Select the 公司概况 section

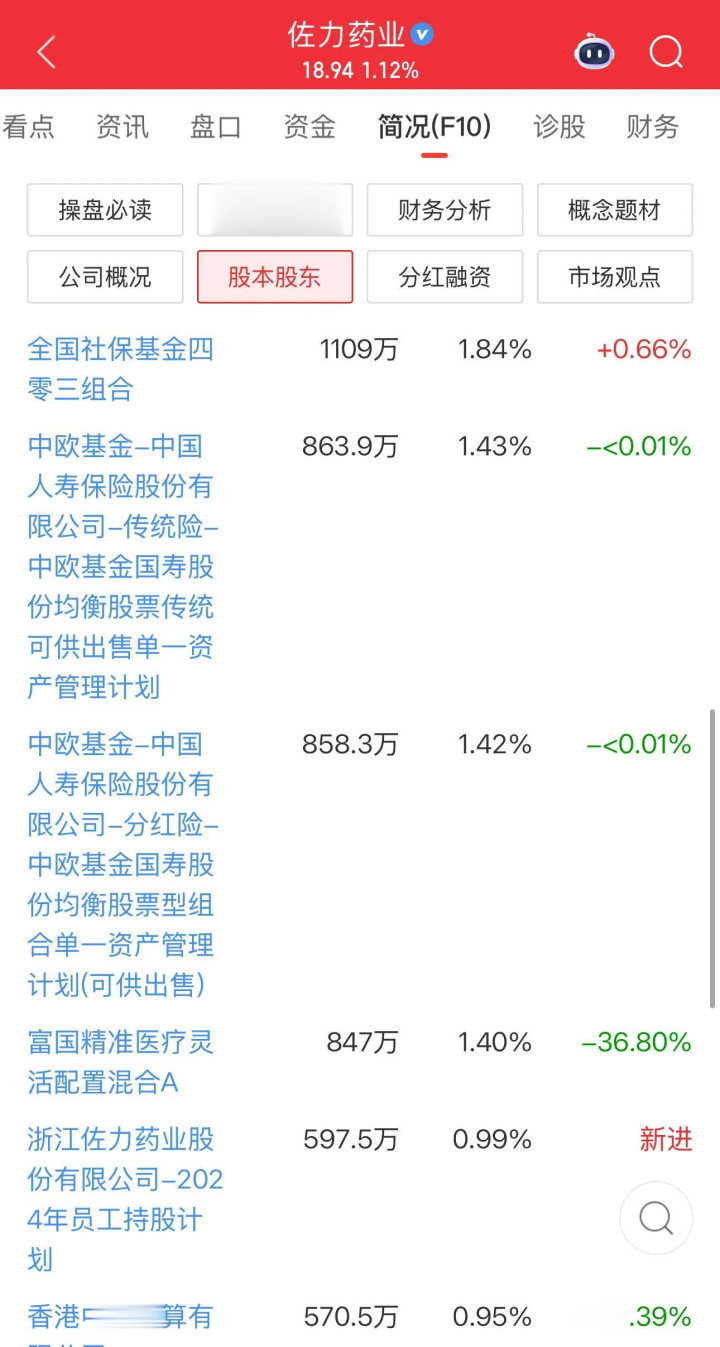click(105, 277)
